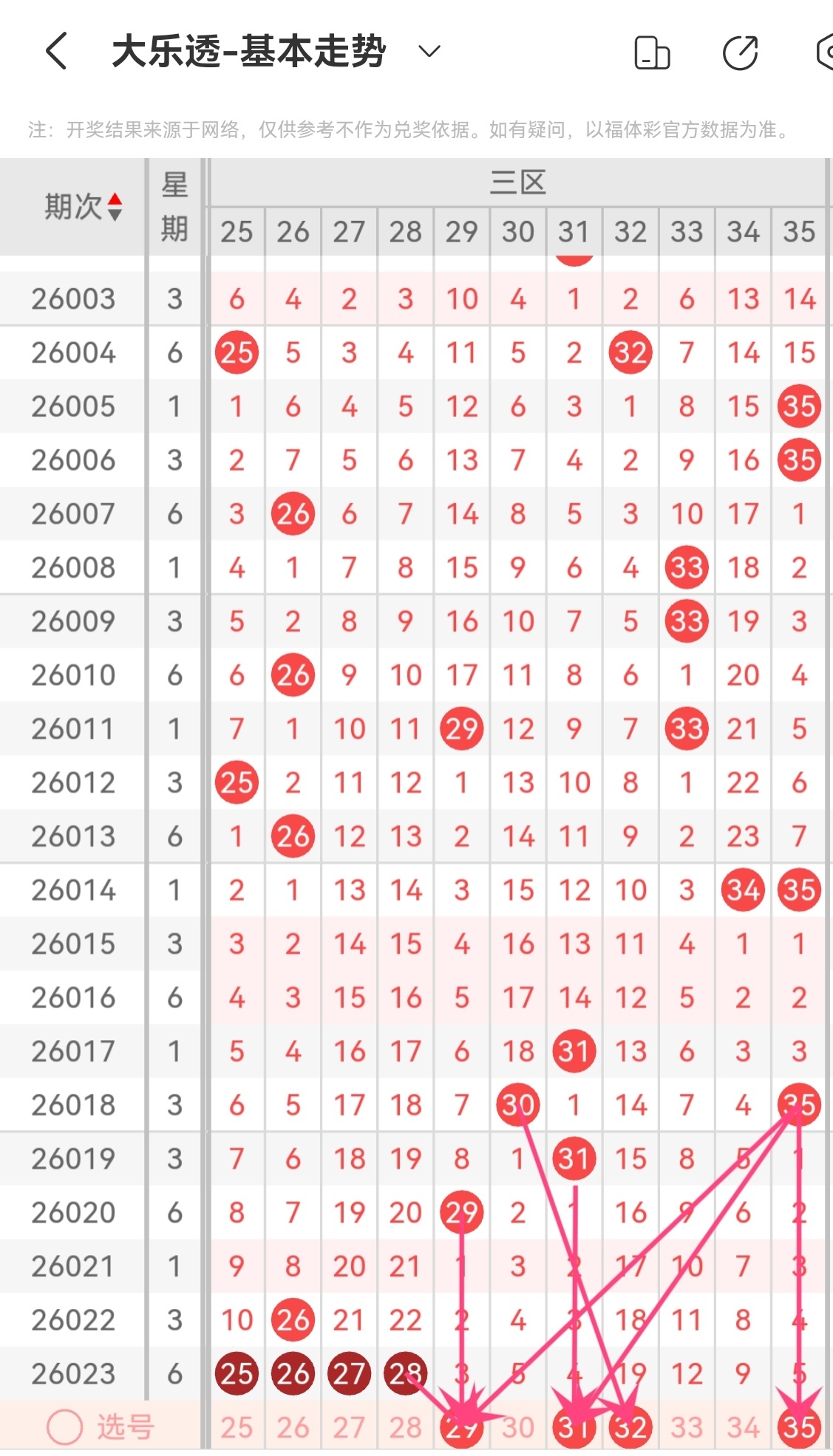Select ball 29 in the 选号 row
833x1456 pixels.
[461, 1426]
